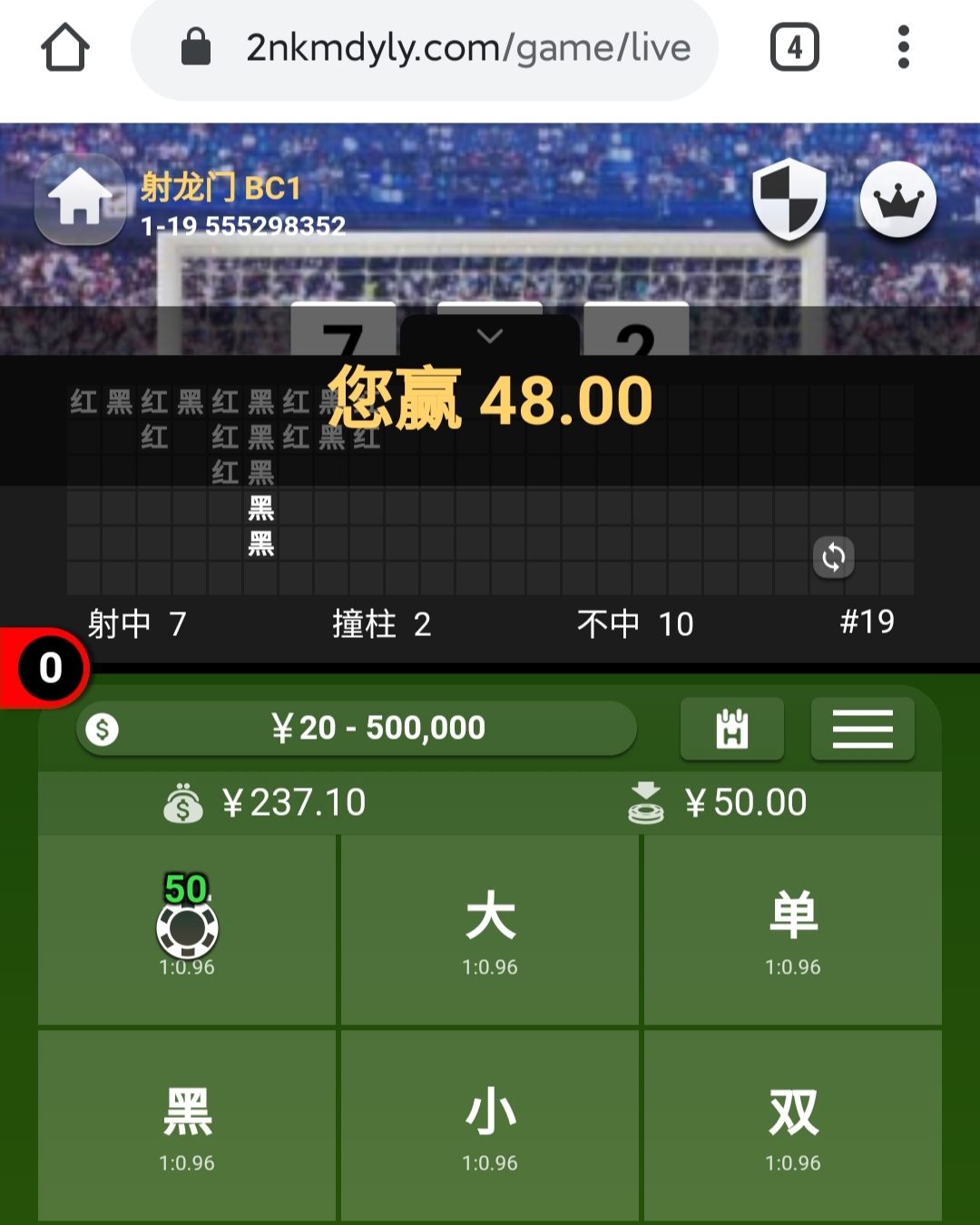This screenshot has width=980, height=1225.
Task: Tap the castle icon button
Action: click(731, 728)
